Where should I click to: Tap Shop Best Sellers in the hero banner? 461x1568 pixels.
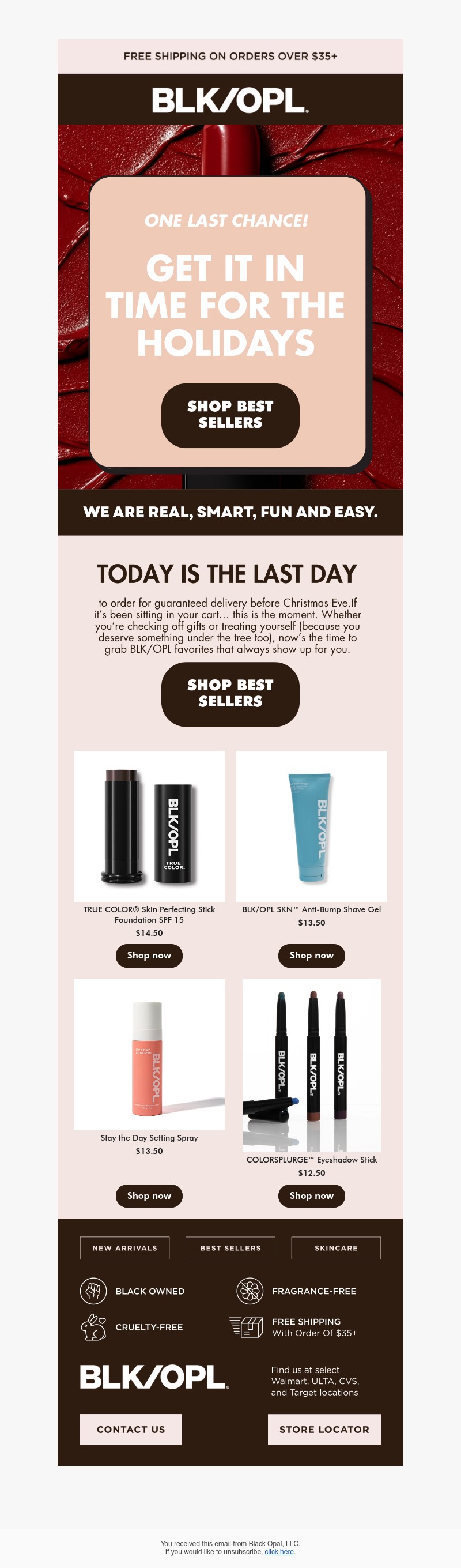(x=230, y=415)
